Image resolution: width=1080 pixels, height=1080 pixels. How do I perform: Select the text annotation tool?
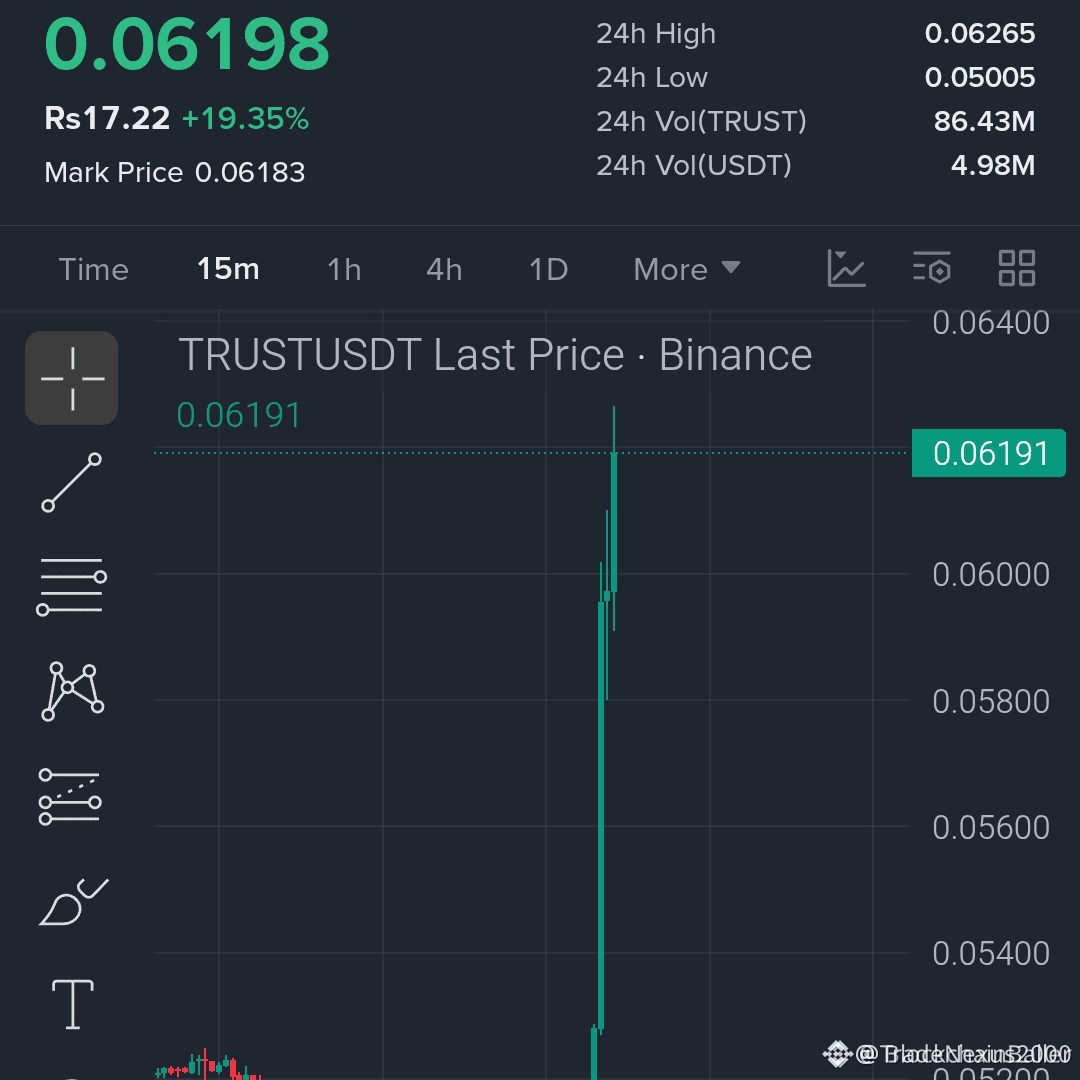coord(73,1004)
